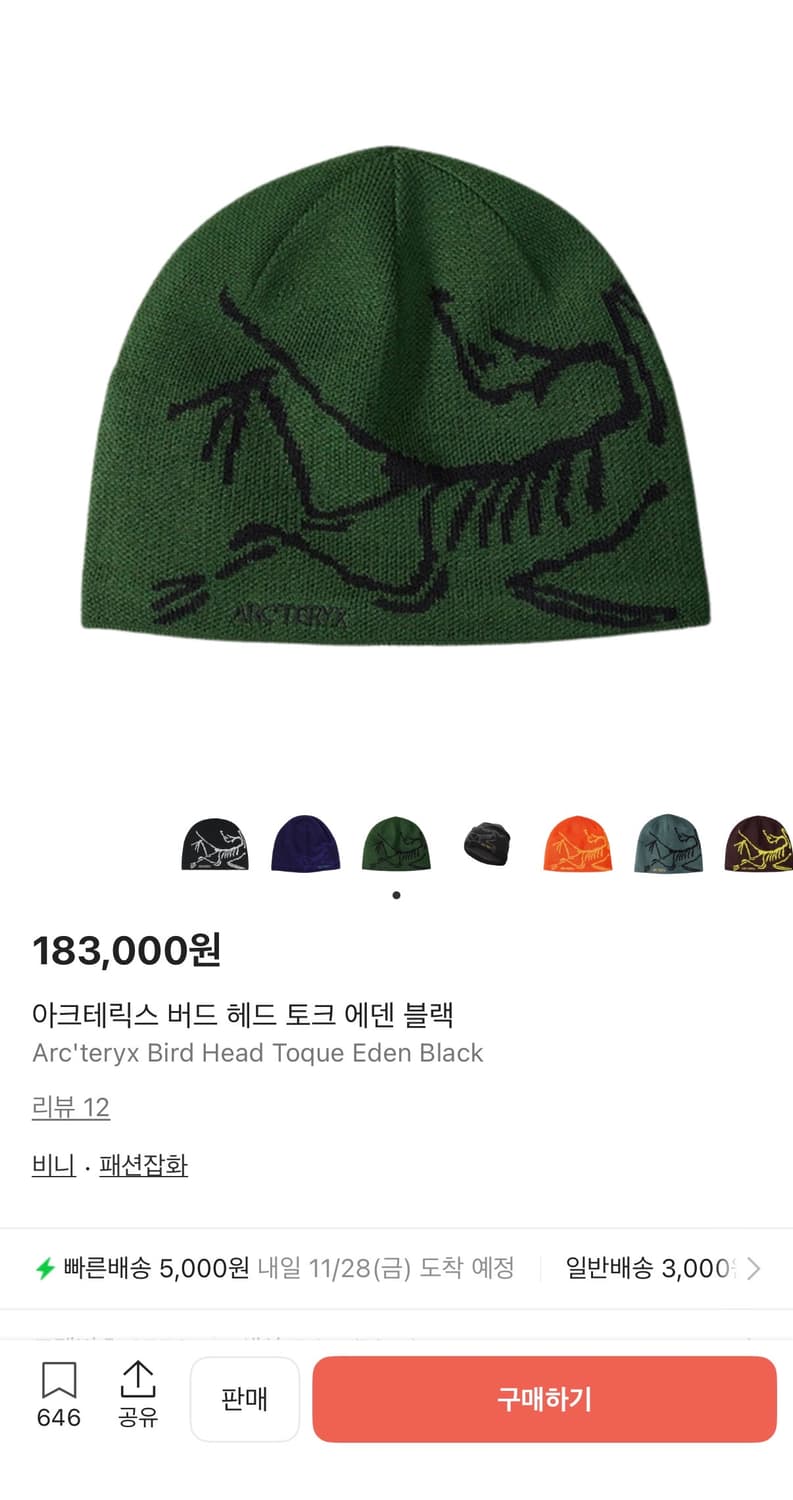The image size is (793, 1500).
Task: Browse the 패션잡화 category
Action: 143,1164
